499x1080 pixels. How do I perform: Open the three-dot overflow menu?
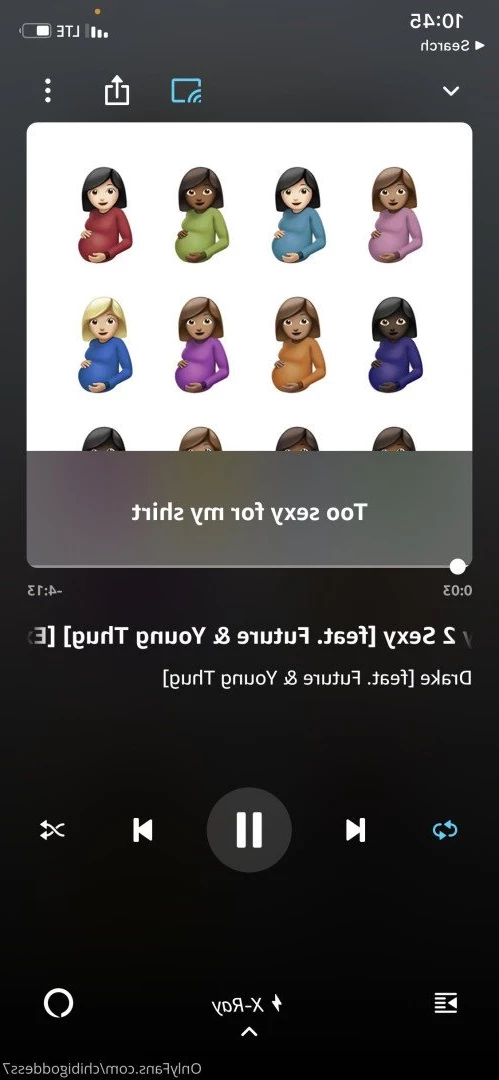(48, 90)
